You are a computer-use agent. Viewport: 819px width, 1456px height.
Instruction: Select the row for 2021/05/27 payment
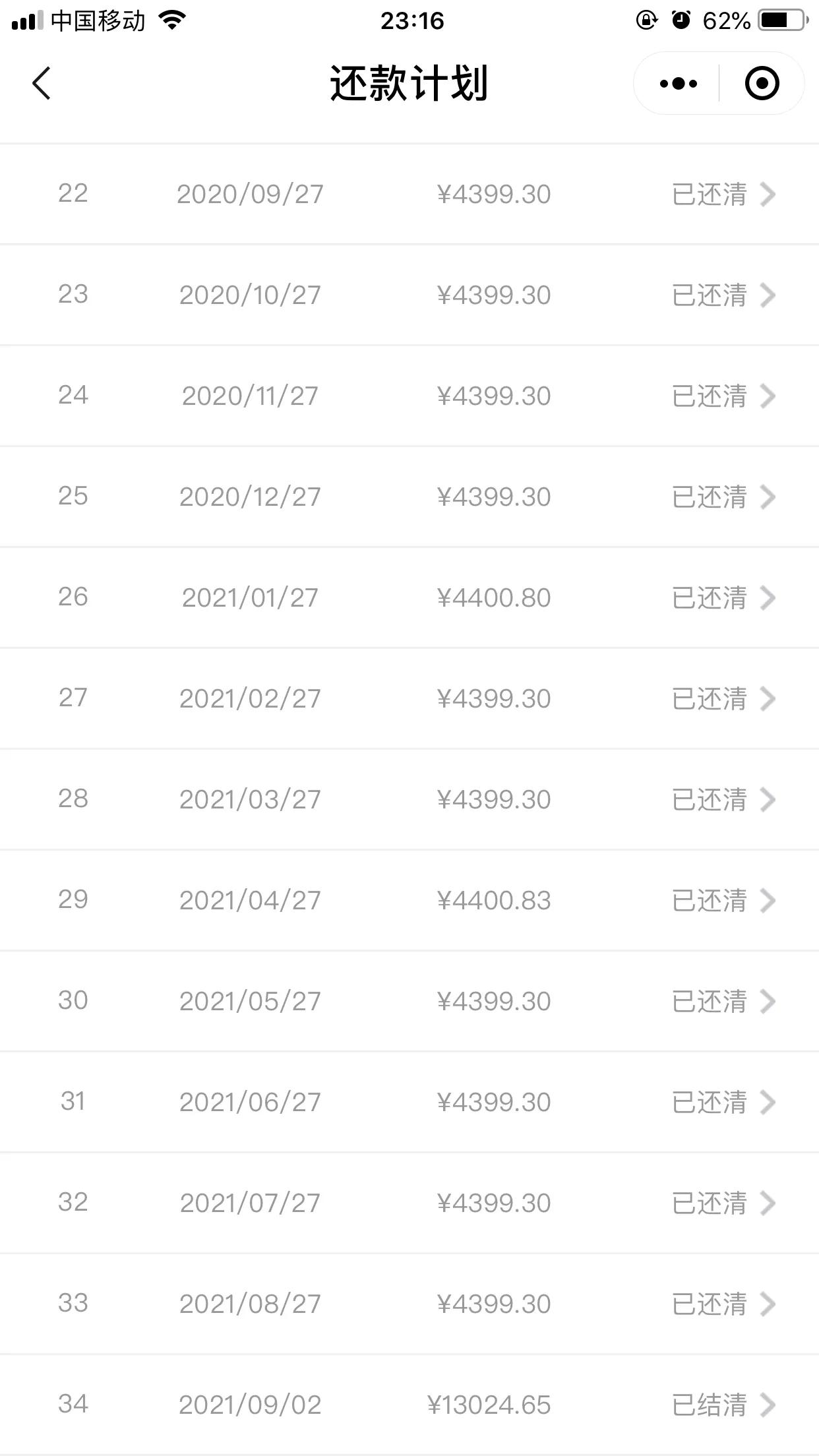tap(409, 1000)
